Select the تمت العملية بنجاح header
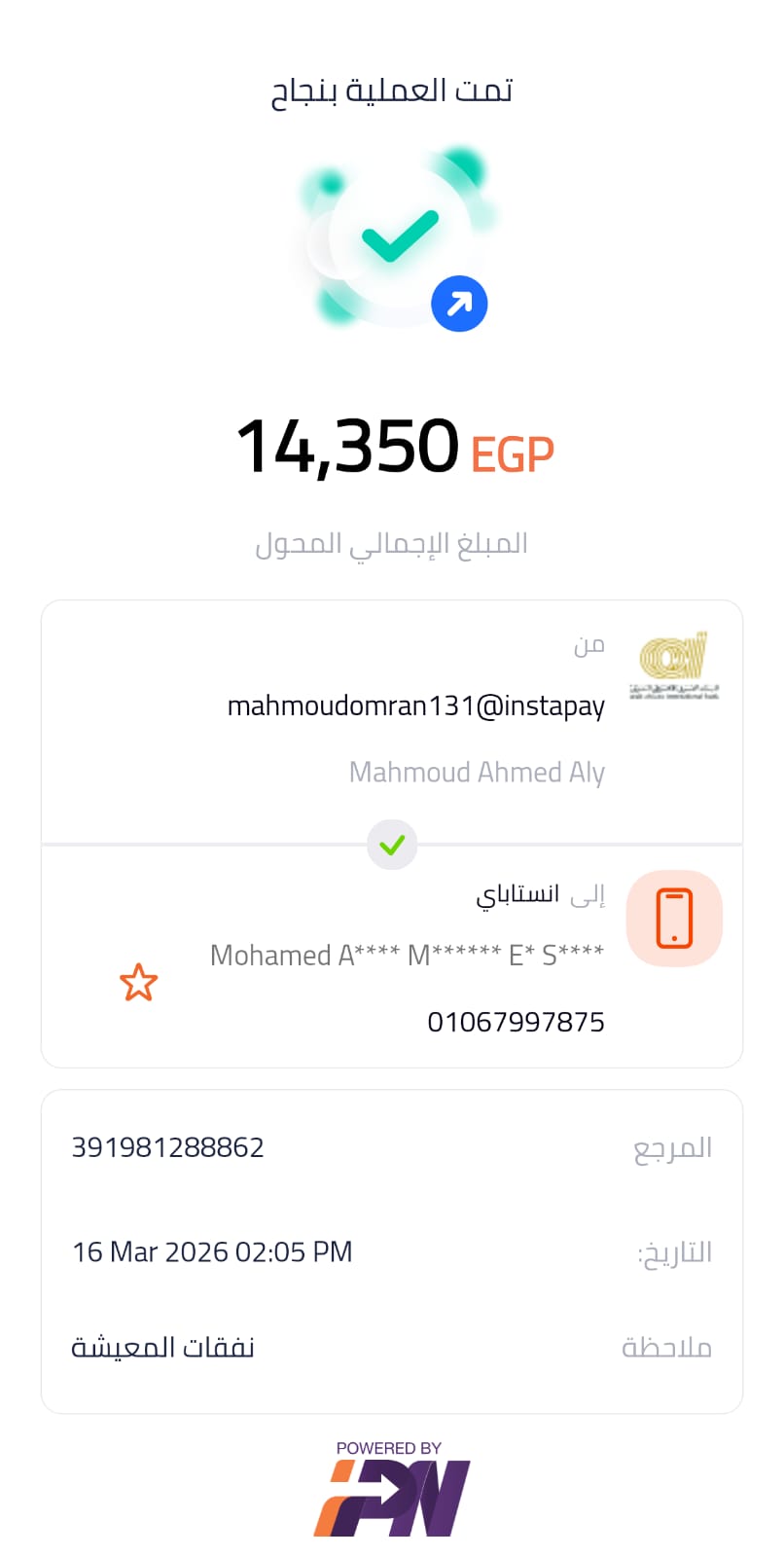 [x=392, y=90]
